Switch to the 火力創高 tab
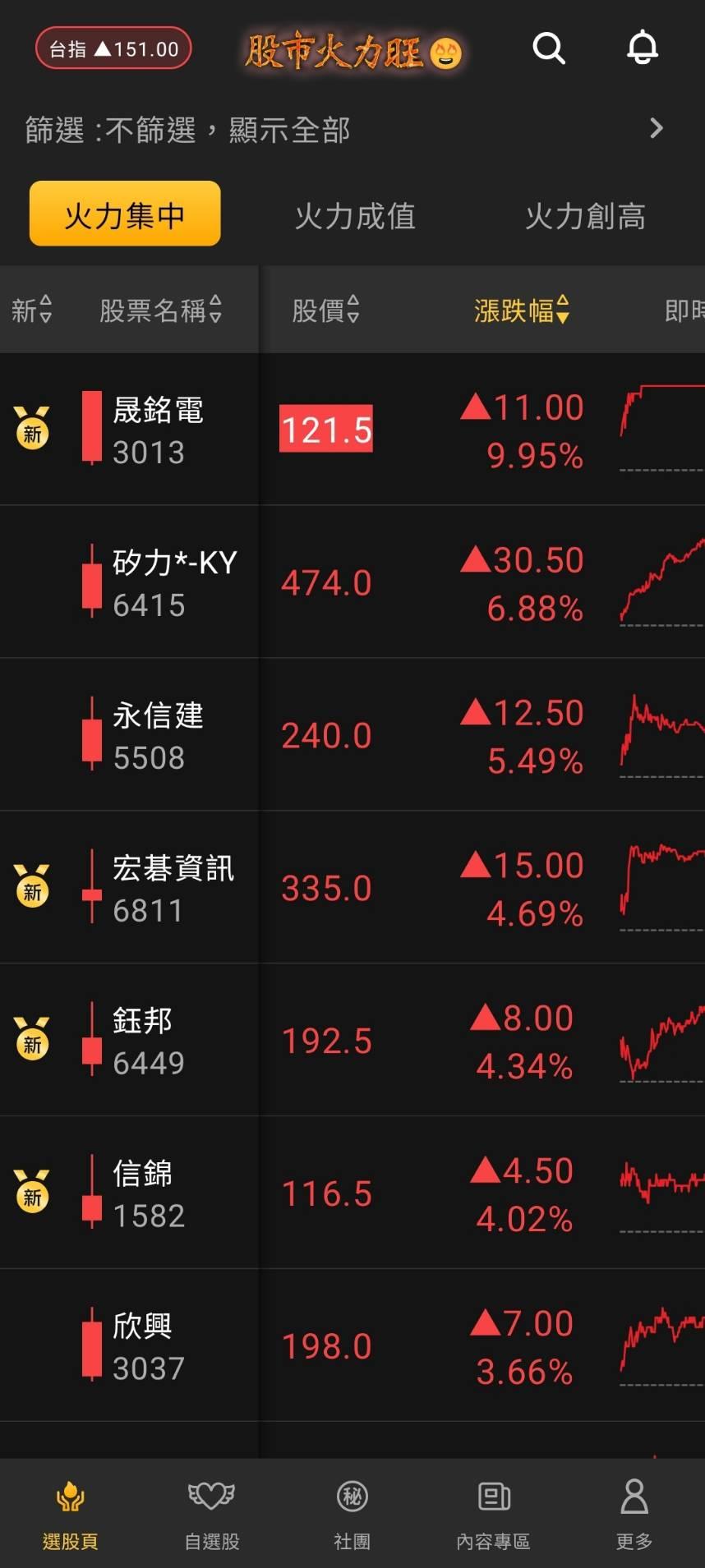This screenshot has width=705, height=1568. (586, 216)
